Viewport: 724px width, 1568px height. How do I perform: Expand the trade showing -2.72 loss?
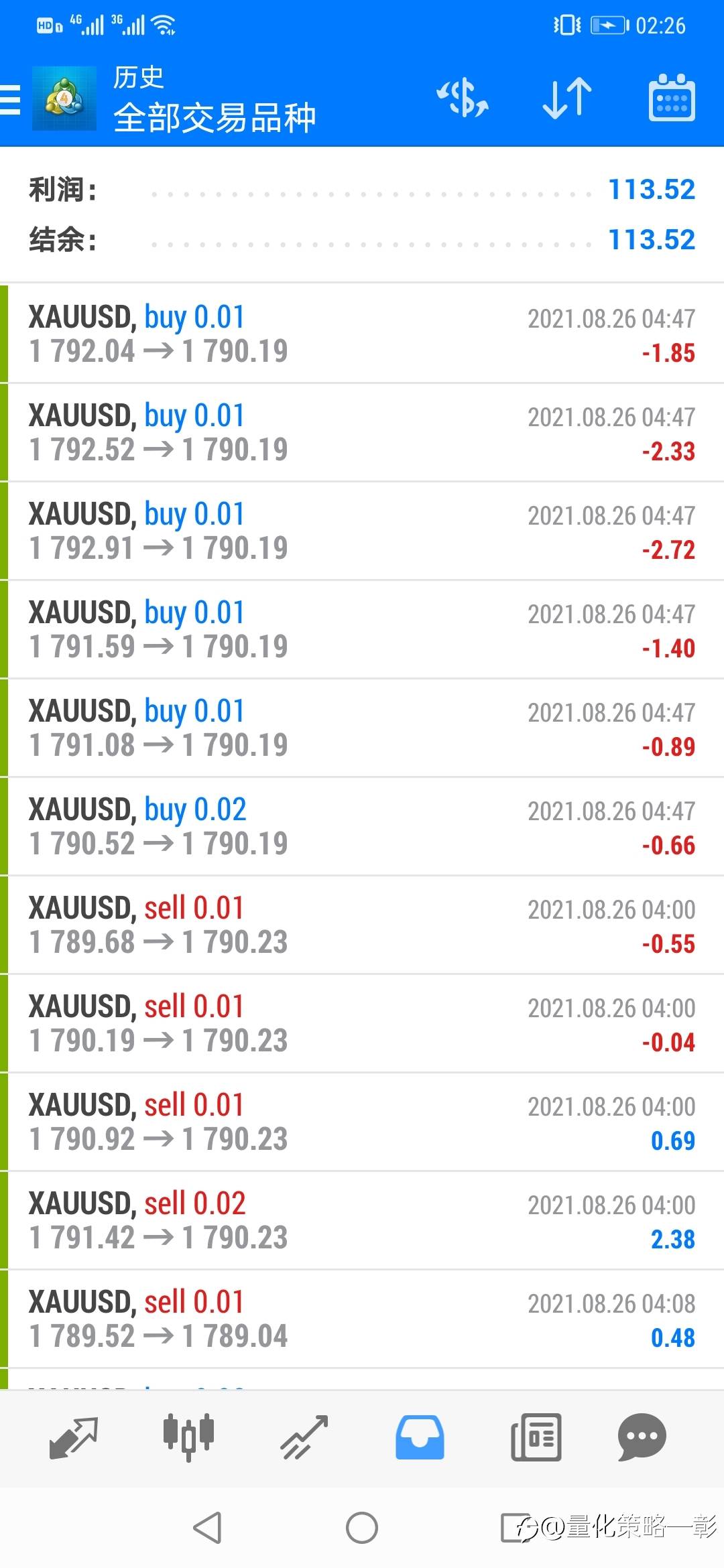362,531
